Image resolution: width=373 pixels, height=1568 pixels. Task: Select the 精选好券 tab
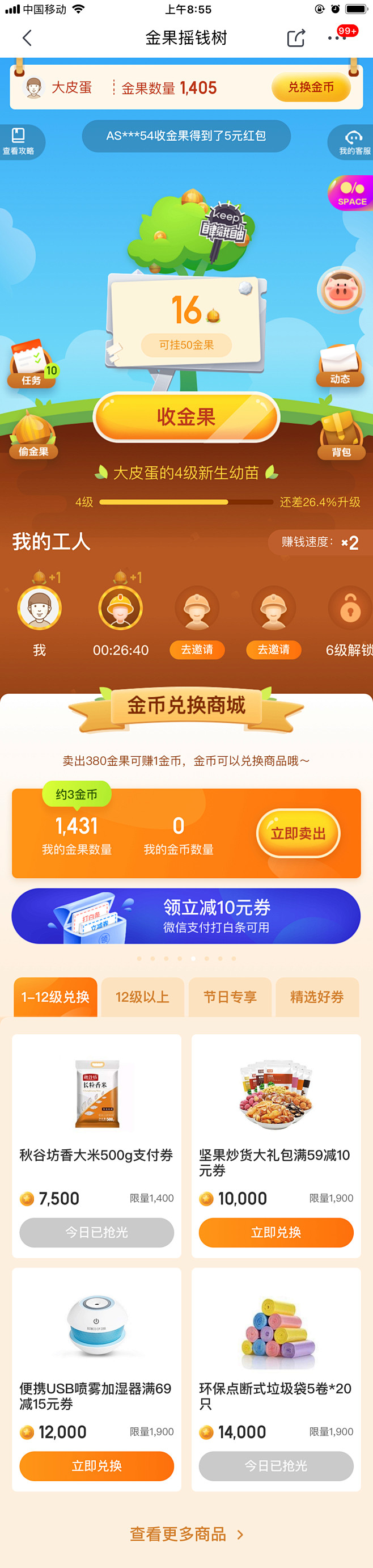(x=317, y=997)
